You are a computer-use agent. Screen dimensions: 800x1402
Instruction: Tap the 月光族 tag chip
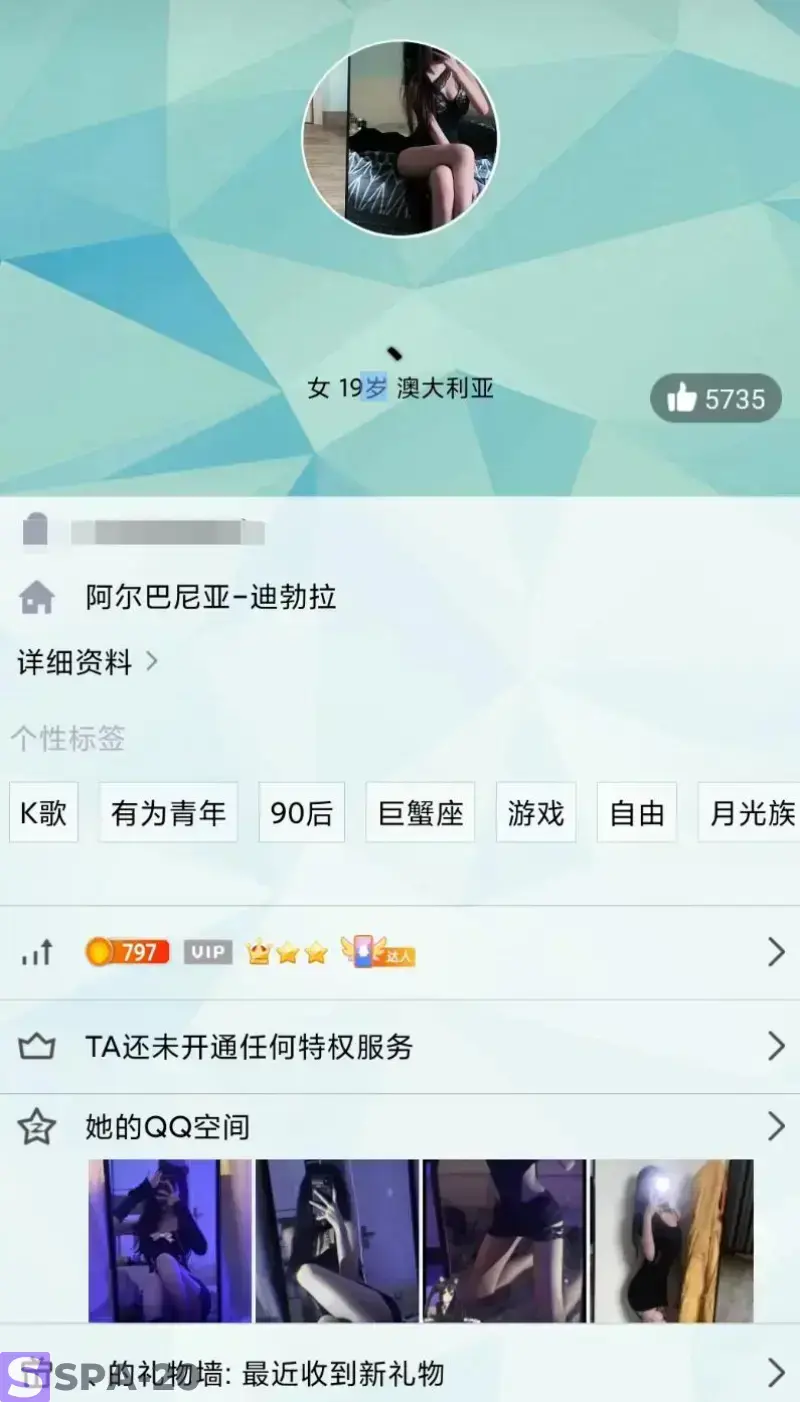tap(751, 813)
